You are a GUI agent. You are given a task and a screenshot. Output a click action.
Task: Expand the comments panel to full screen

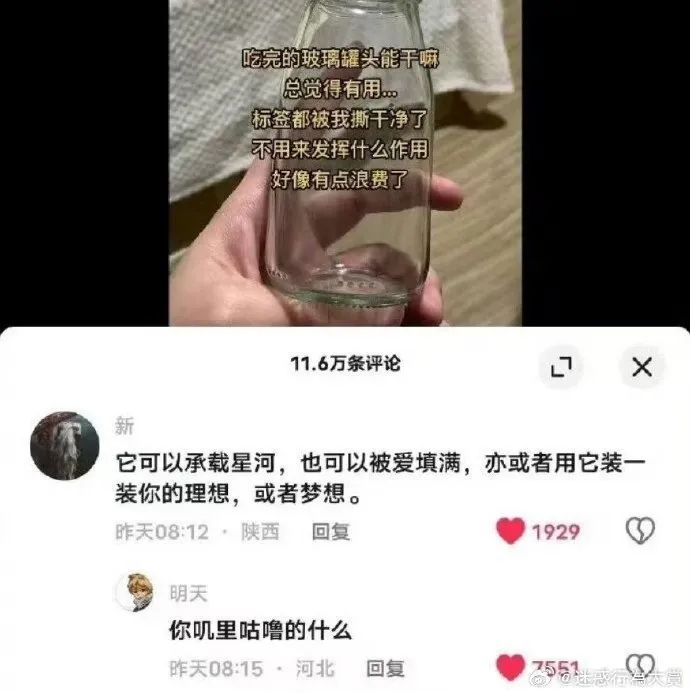[560, 368]
